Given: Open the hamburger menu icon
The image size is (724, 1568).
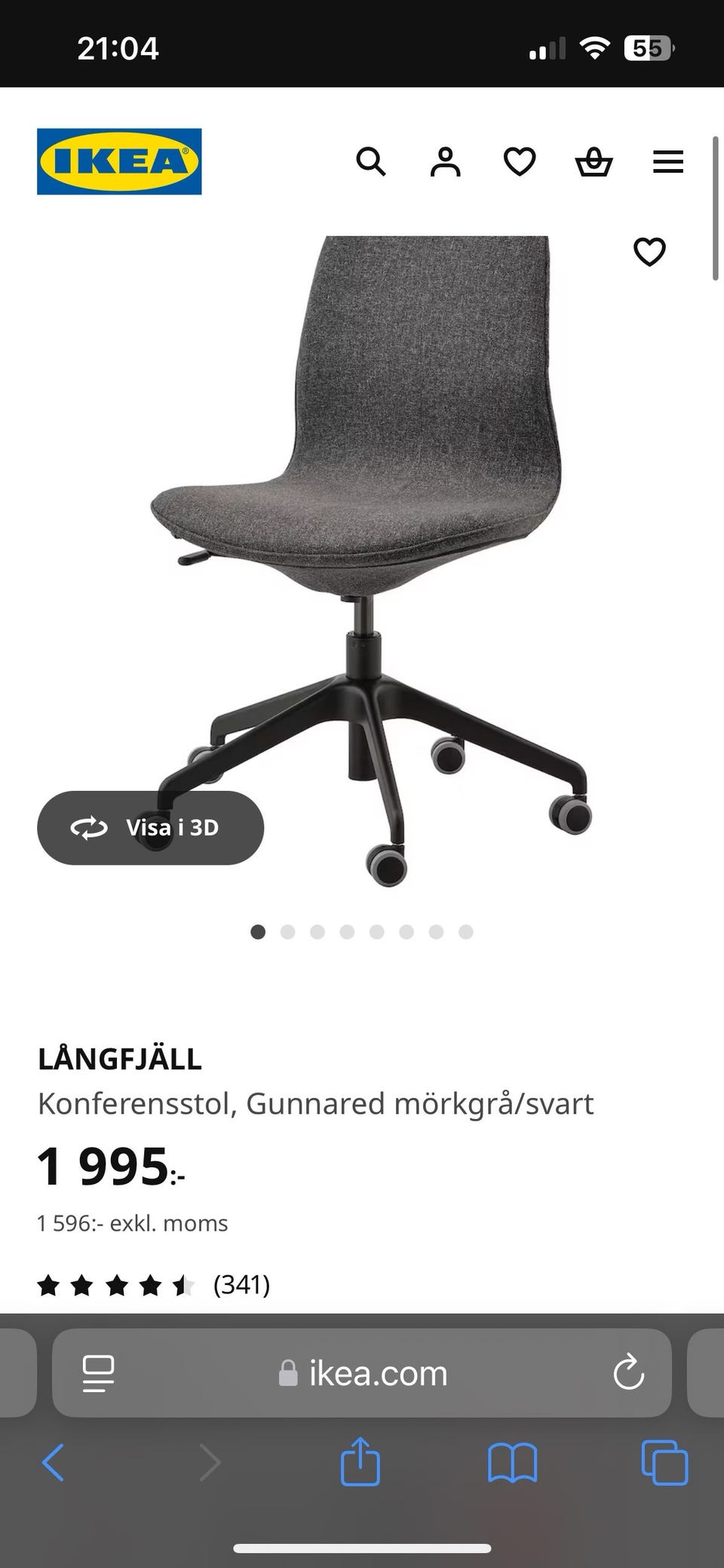Looking at the screenshot, I should (667, 162).
